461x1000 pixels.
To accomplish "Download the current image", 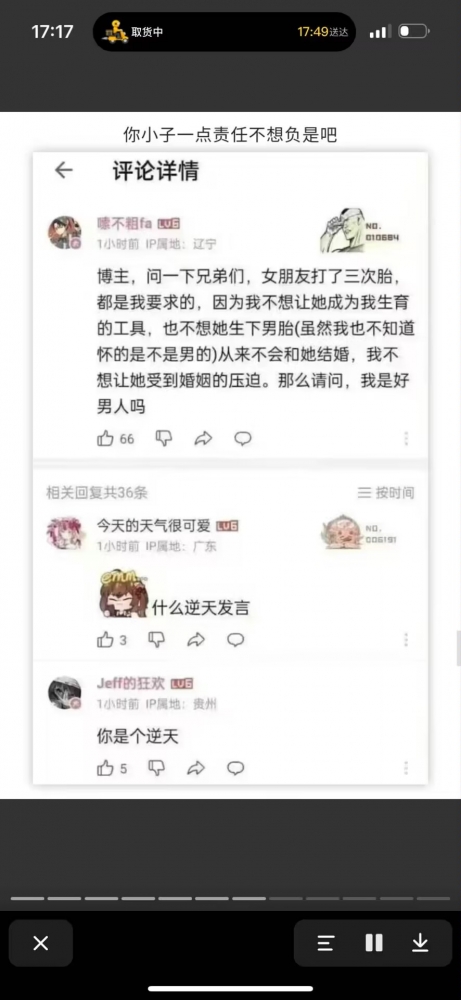I will pos(420,943).
